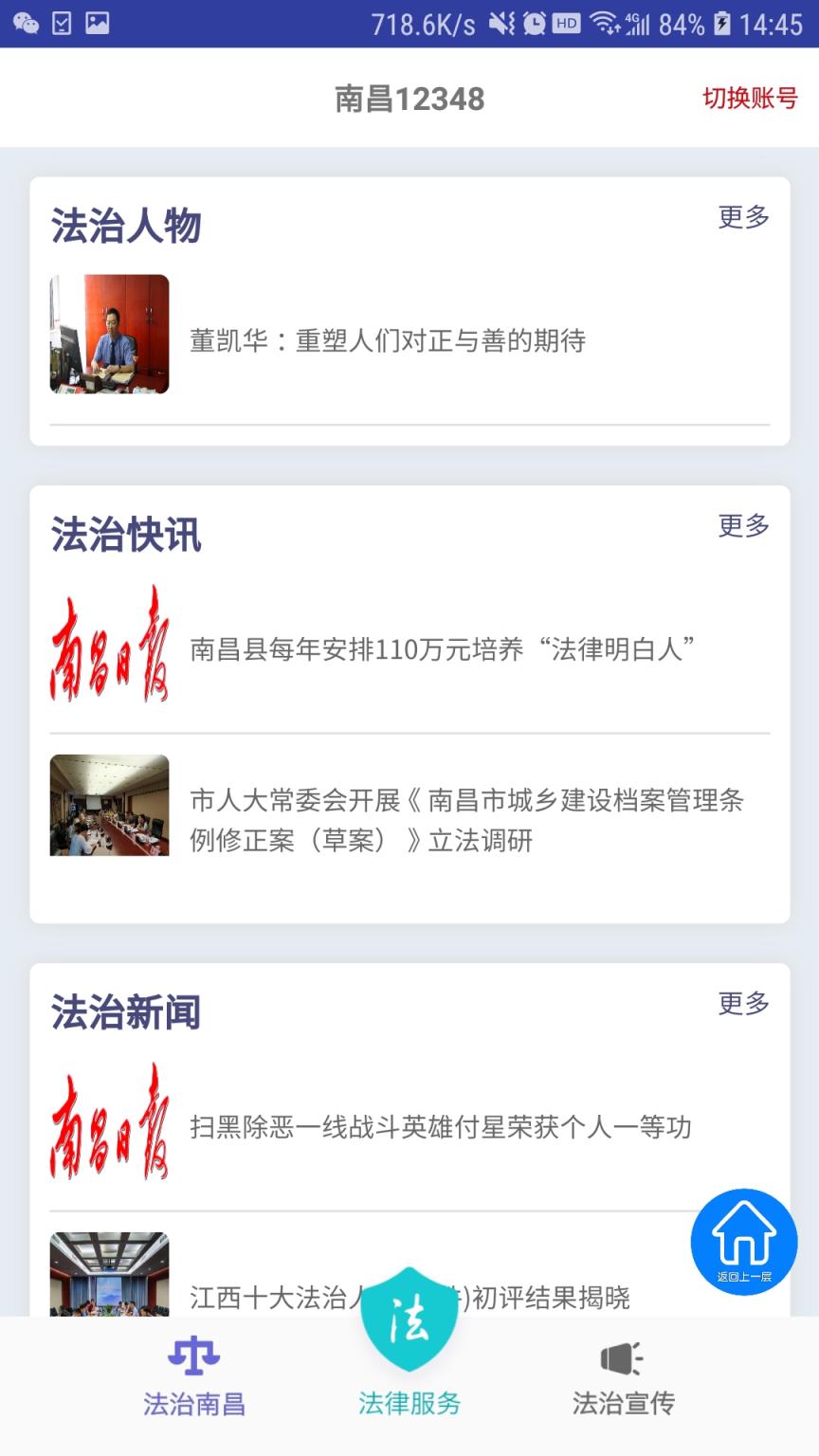Tap 切换账号 to switch accounts
The width and height of the screenshot is (819, 1456).
tap(750, 98)
